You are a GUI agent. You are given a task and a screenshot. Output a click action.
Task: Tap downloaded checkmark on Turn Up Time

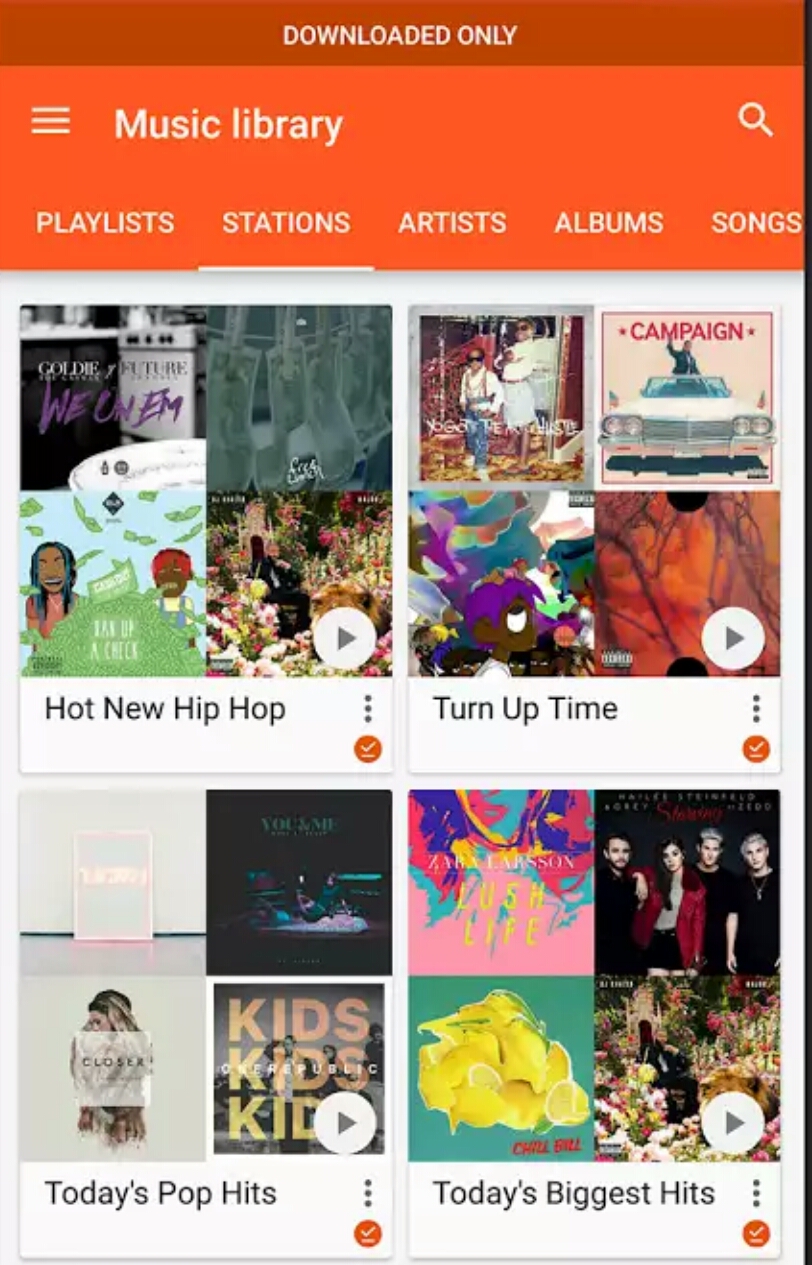pos(756,748)
